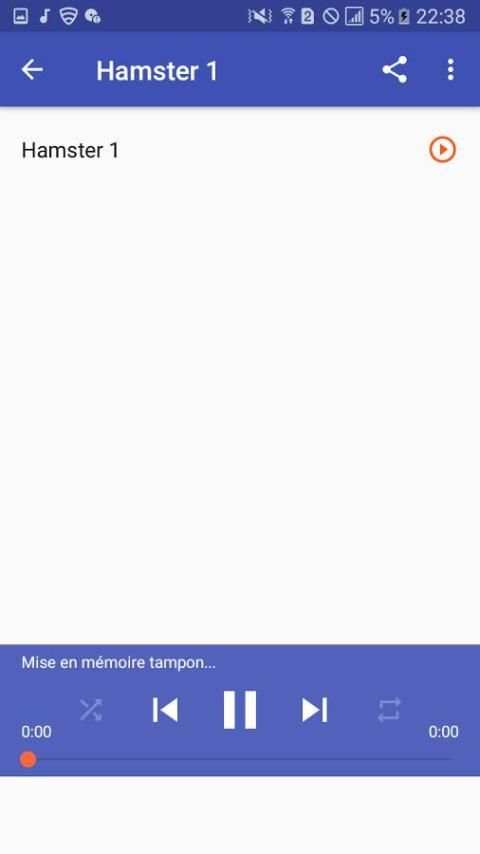Skip to the next track
480x854 pixels.
314,710
